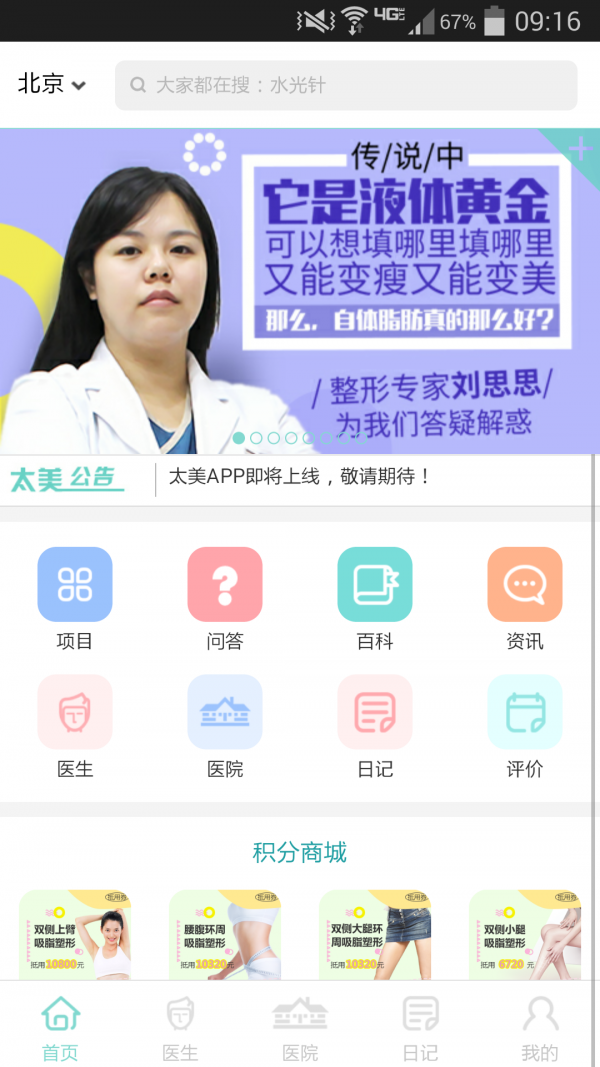Open the 百科 encyclopedia

coord(375,598)
